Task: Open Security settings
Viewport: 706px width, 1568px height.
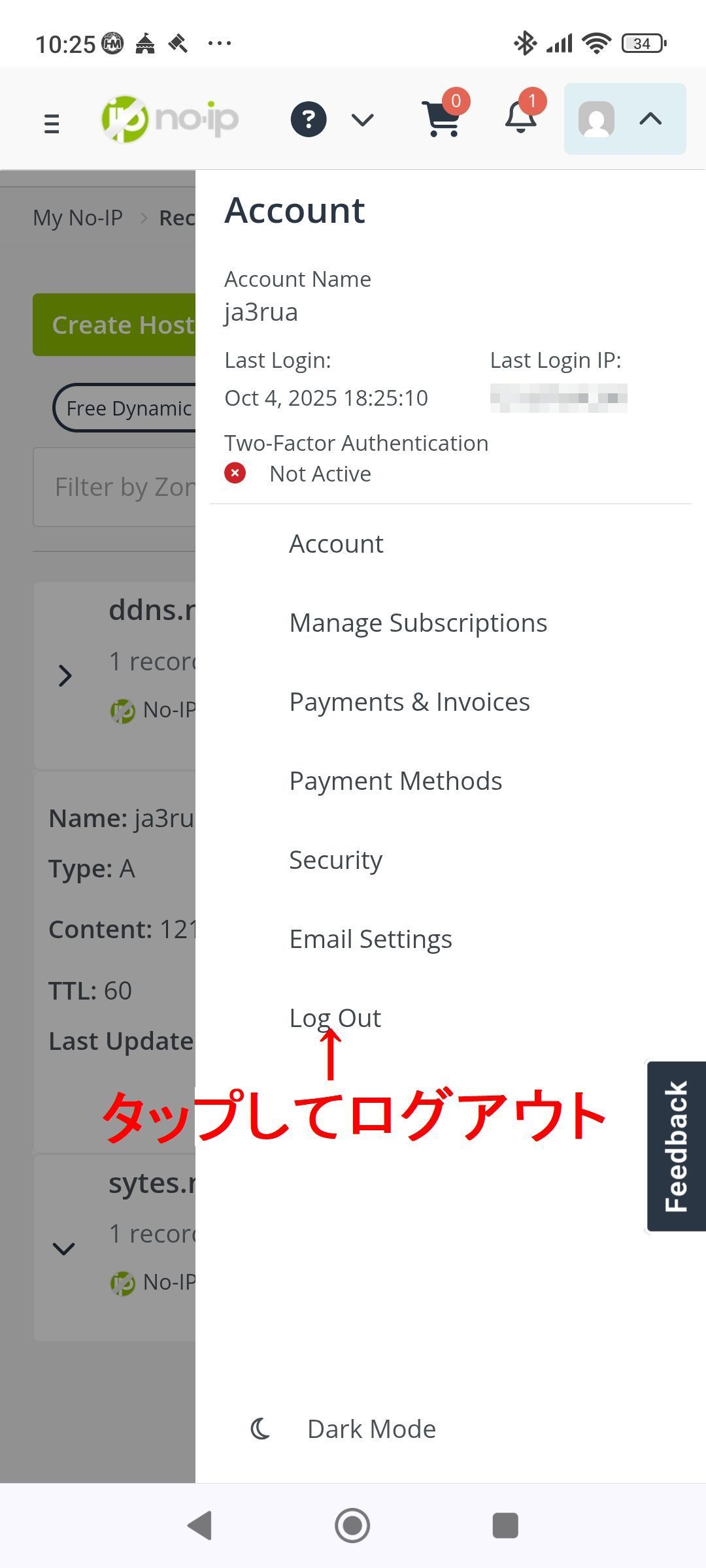Action: [335, 860]
